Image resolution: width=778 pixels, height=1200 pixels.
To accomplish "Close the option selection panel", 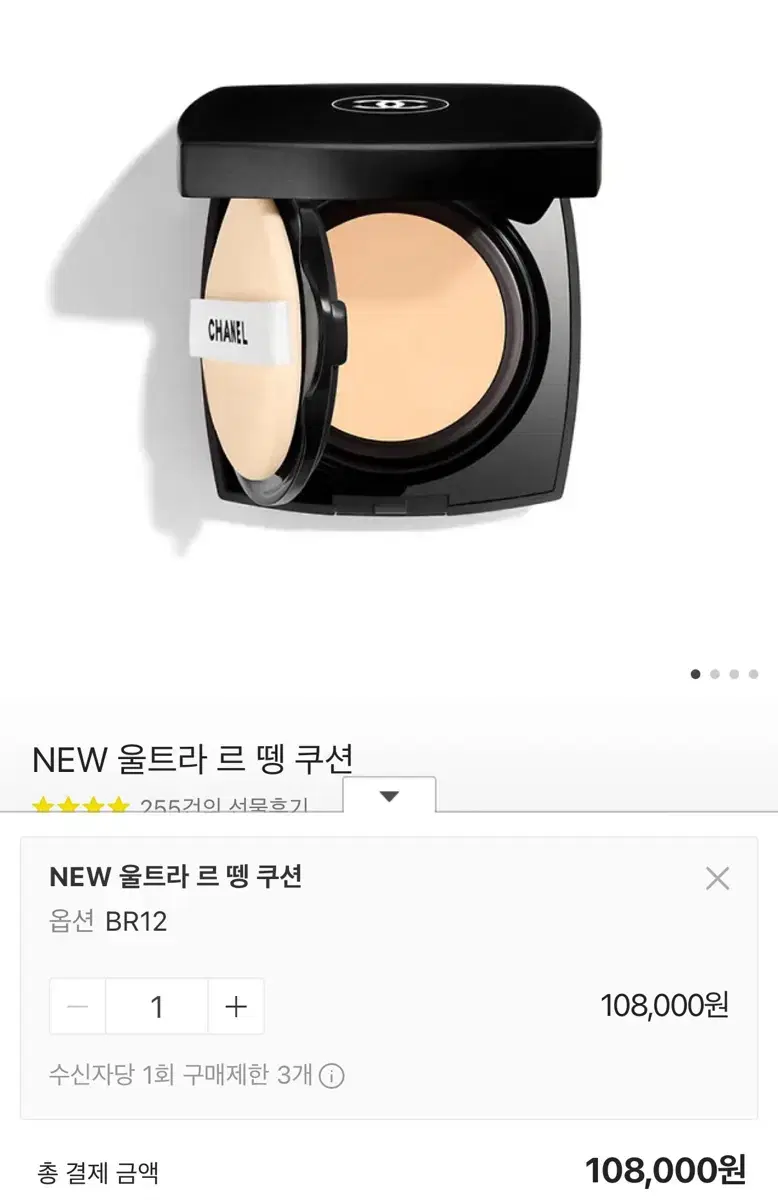I will pos(716,880).
